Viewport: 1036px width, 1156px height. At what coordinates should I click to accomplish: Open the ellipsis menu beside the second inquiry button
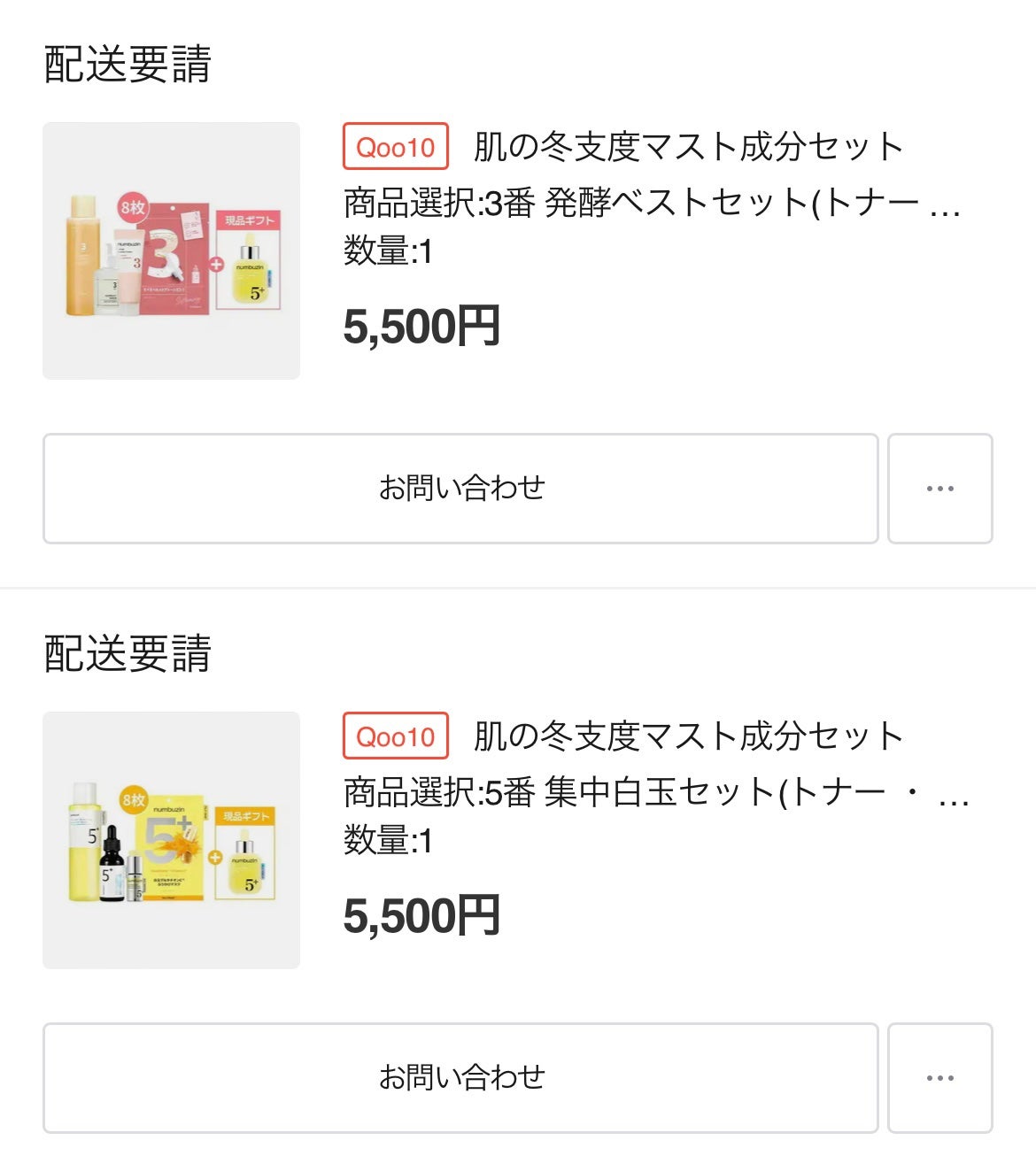tap(940, 1078)
